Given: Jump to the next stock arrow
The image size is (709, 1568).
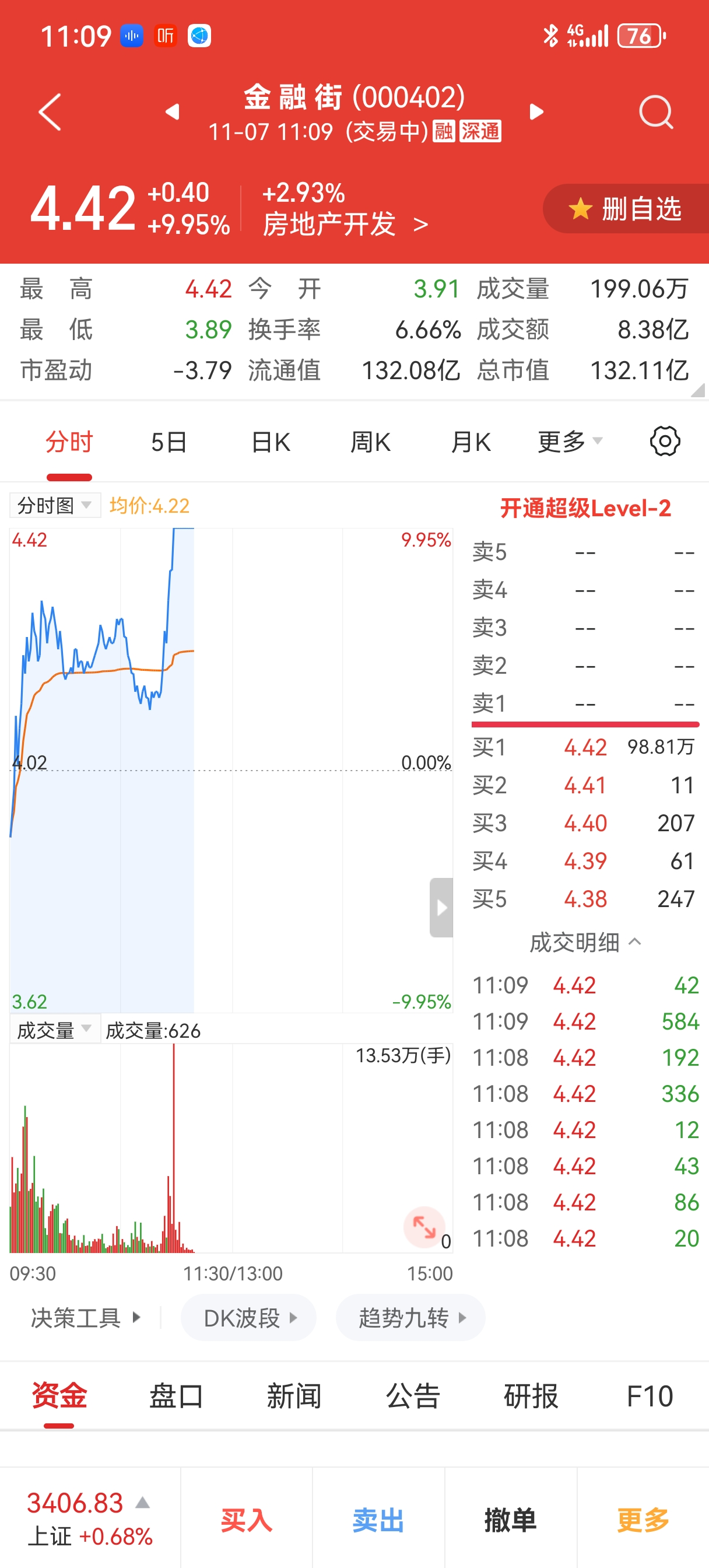Looking at the screenshot, I should 536,112.
